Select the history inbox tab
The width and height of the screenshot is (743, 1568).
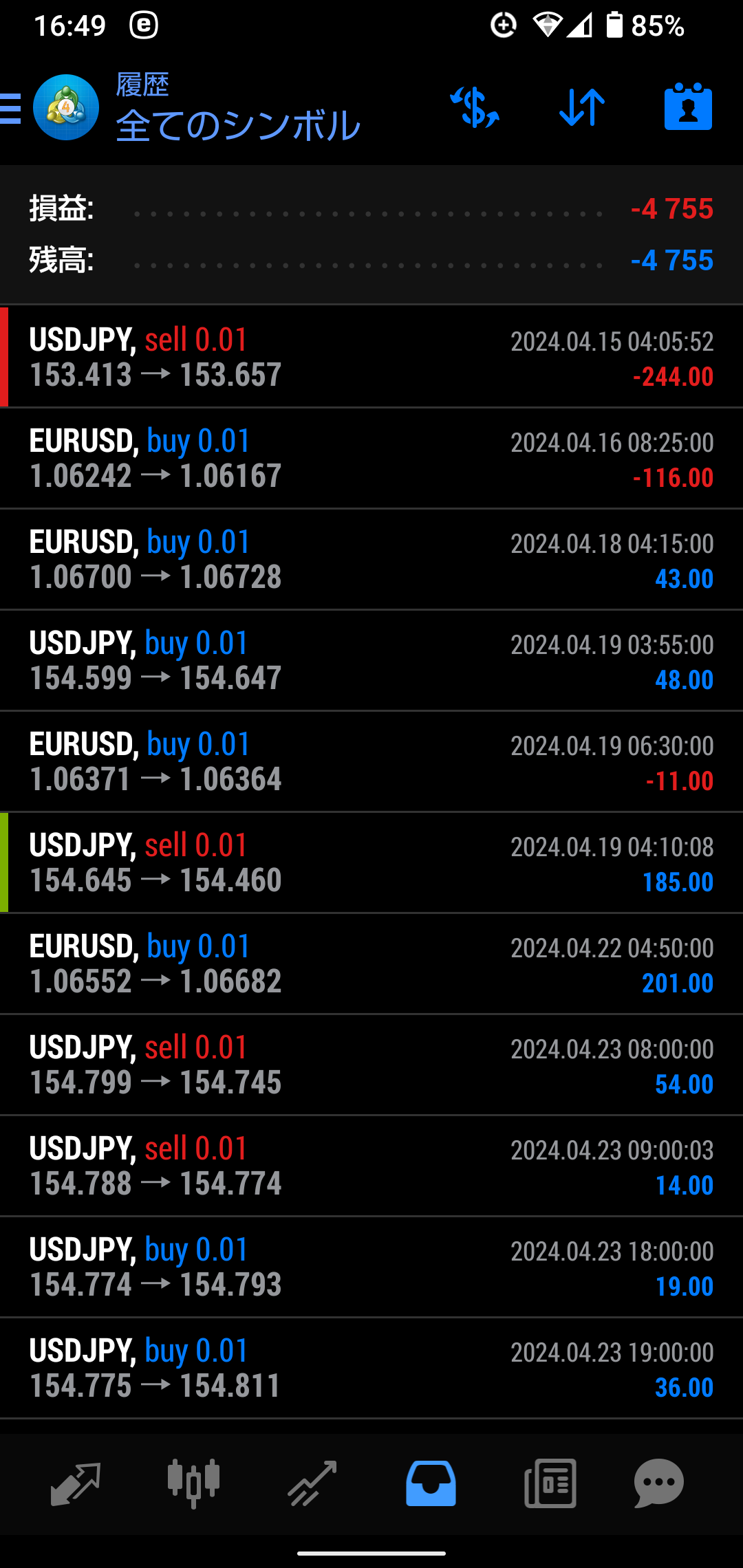431,1483
